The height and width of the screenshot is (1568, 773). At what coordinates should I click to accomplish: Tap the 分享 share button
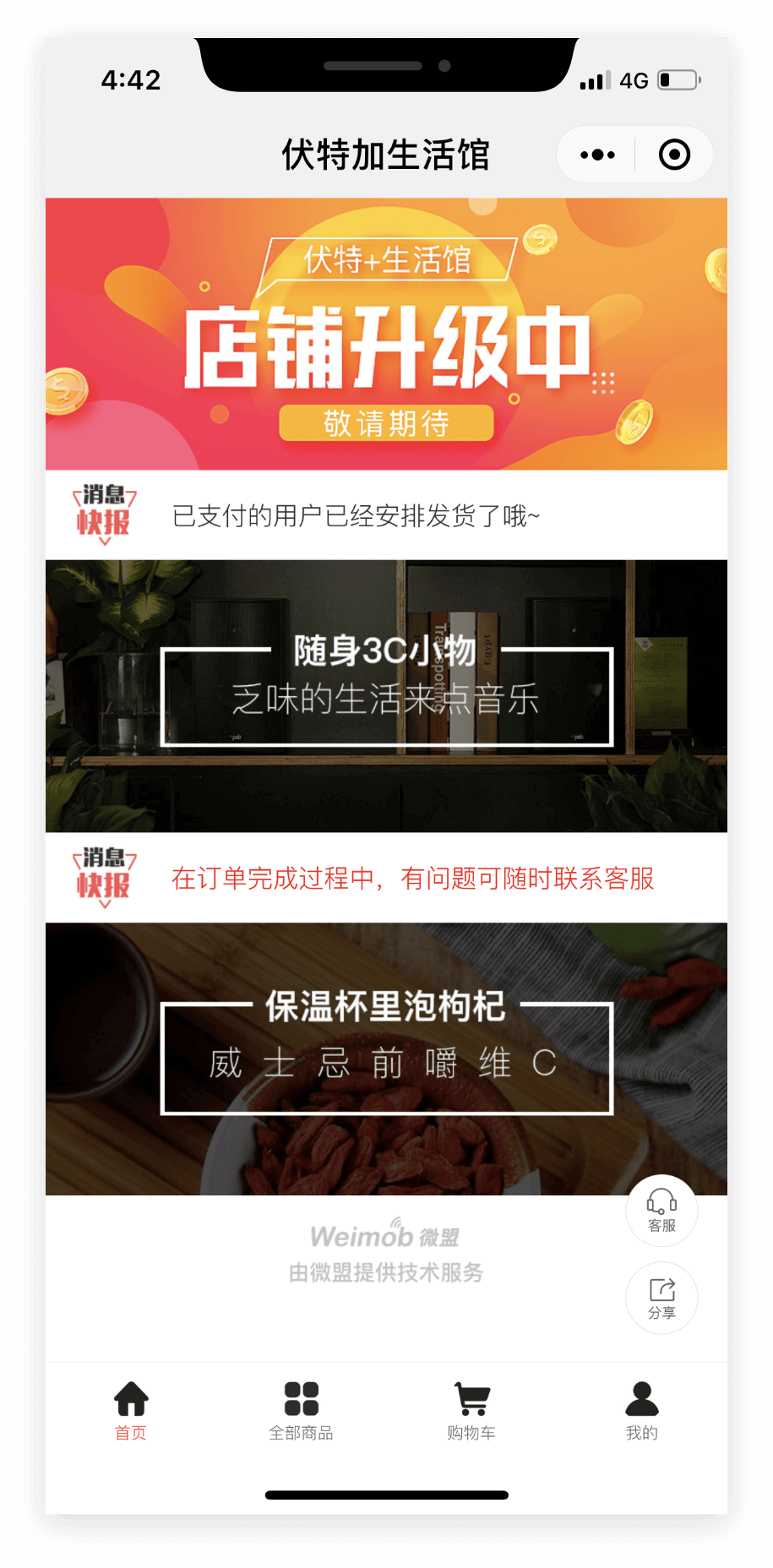661,1298
